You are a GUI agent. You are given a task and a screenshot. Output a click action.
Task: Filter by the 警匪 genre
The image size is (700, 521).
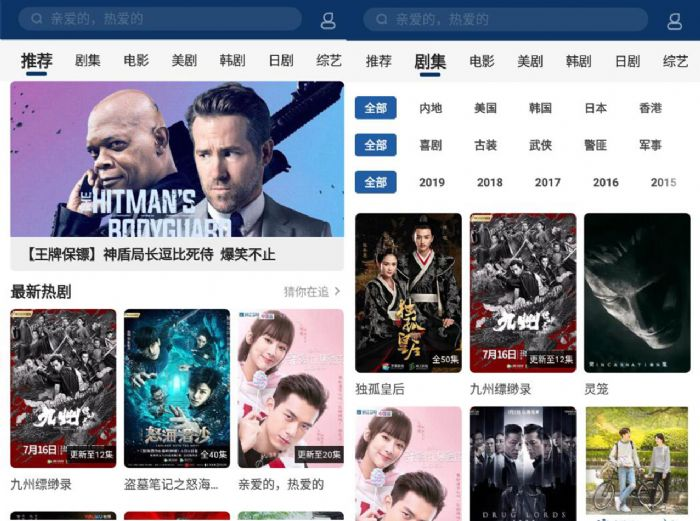coord(595,145)
